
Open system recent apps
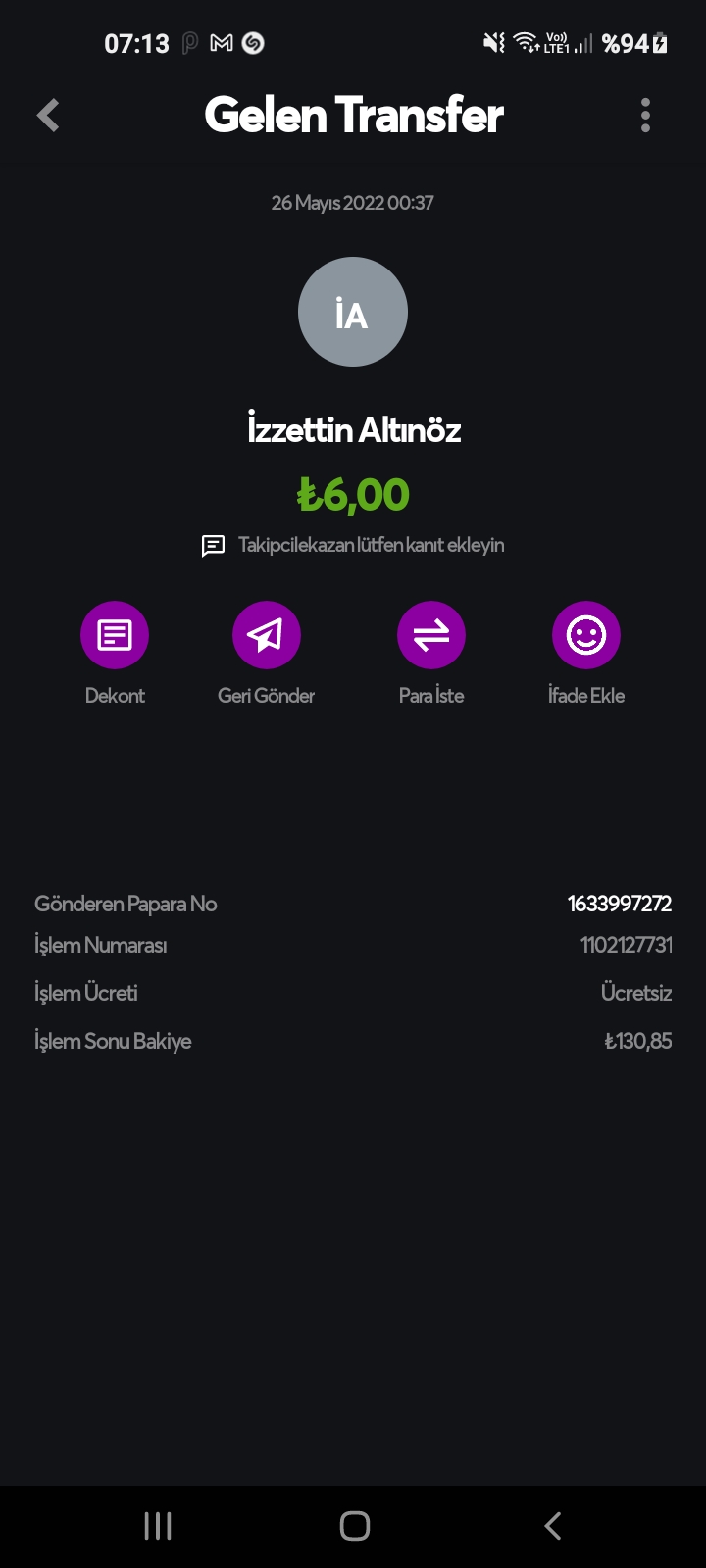tap(158, 1526)
